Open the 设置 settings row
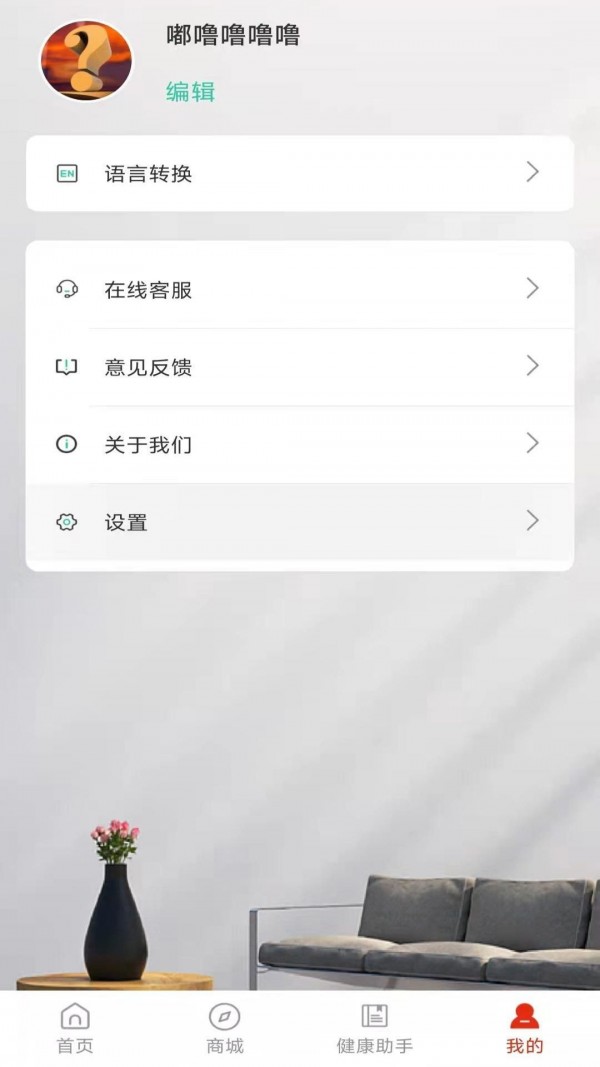Viewport: 600px width, 1067px height. pos(300,522)
